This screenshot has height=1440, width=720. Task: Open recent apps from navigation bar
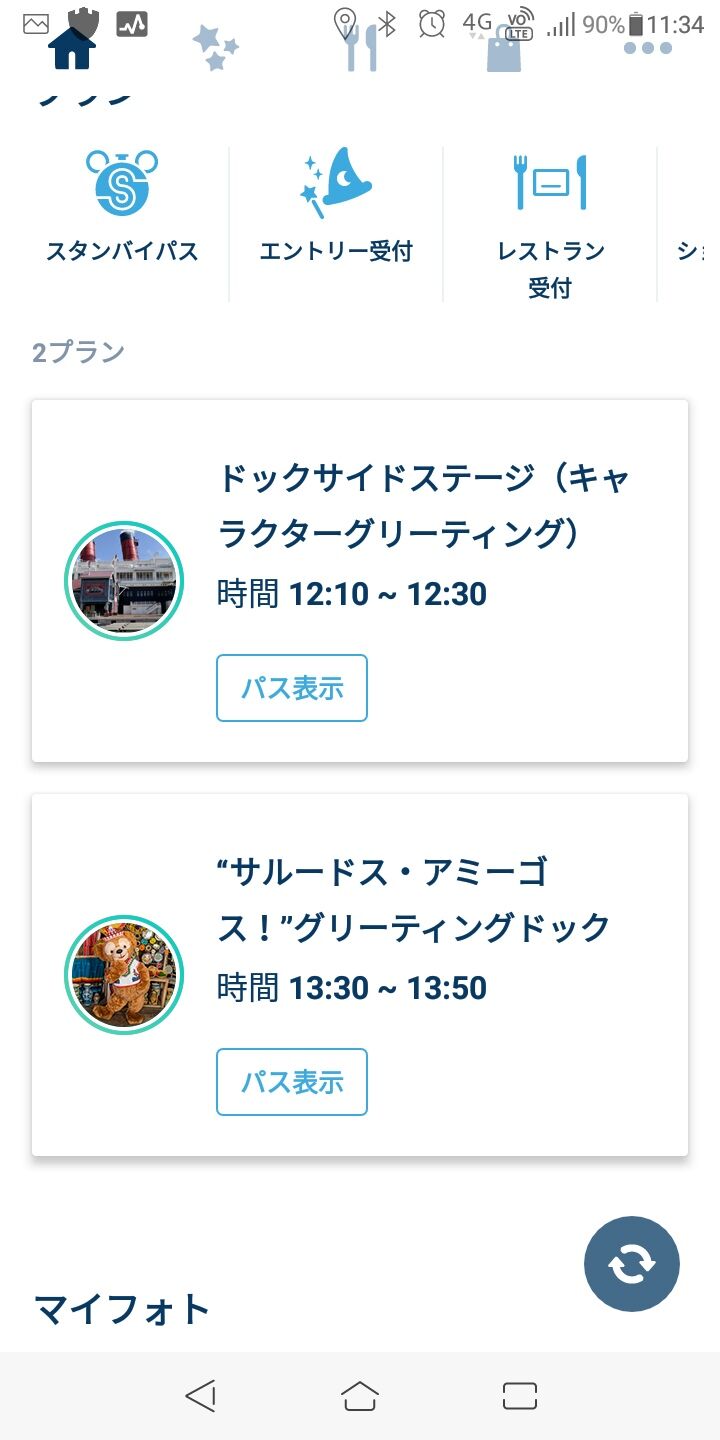coord(520,1396)
